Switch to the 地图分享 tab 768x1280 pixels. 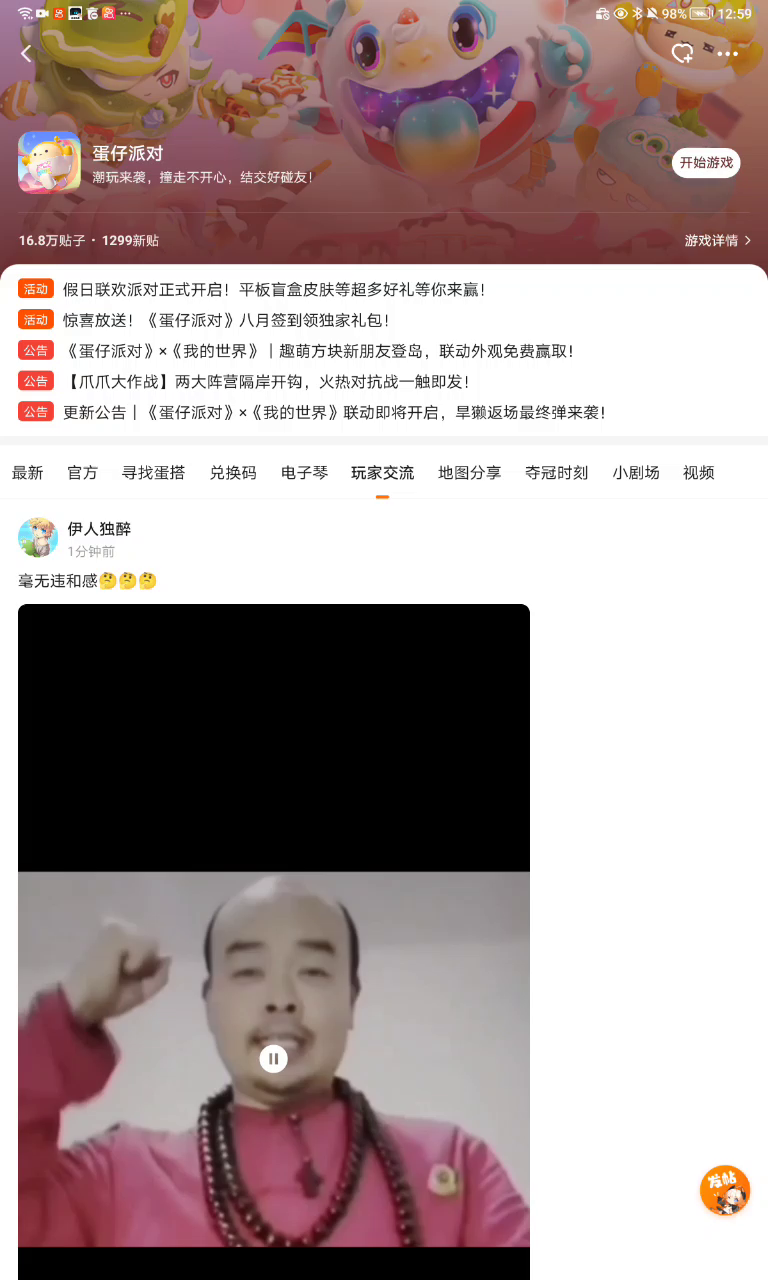click(x=470, y=473)
